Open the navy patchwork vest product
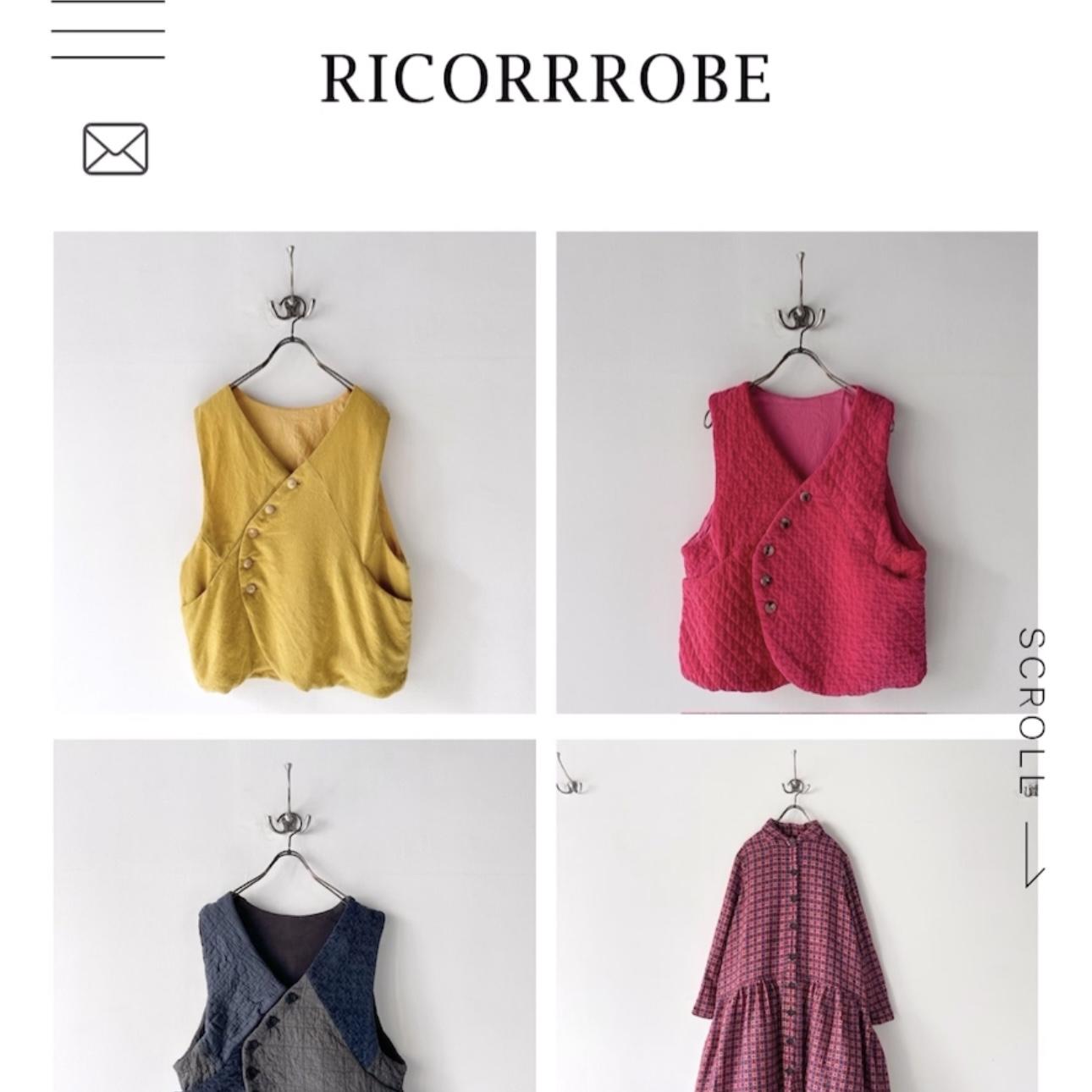 pos(294,916)
